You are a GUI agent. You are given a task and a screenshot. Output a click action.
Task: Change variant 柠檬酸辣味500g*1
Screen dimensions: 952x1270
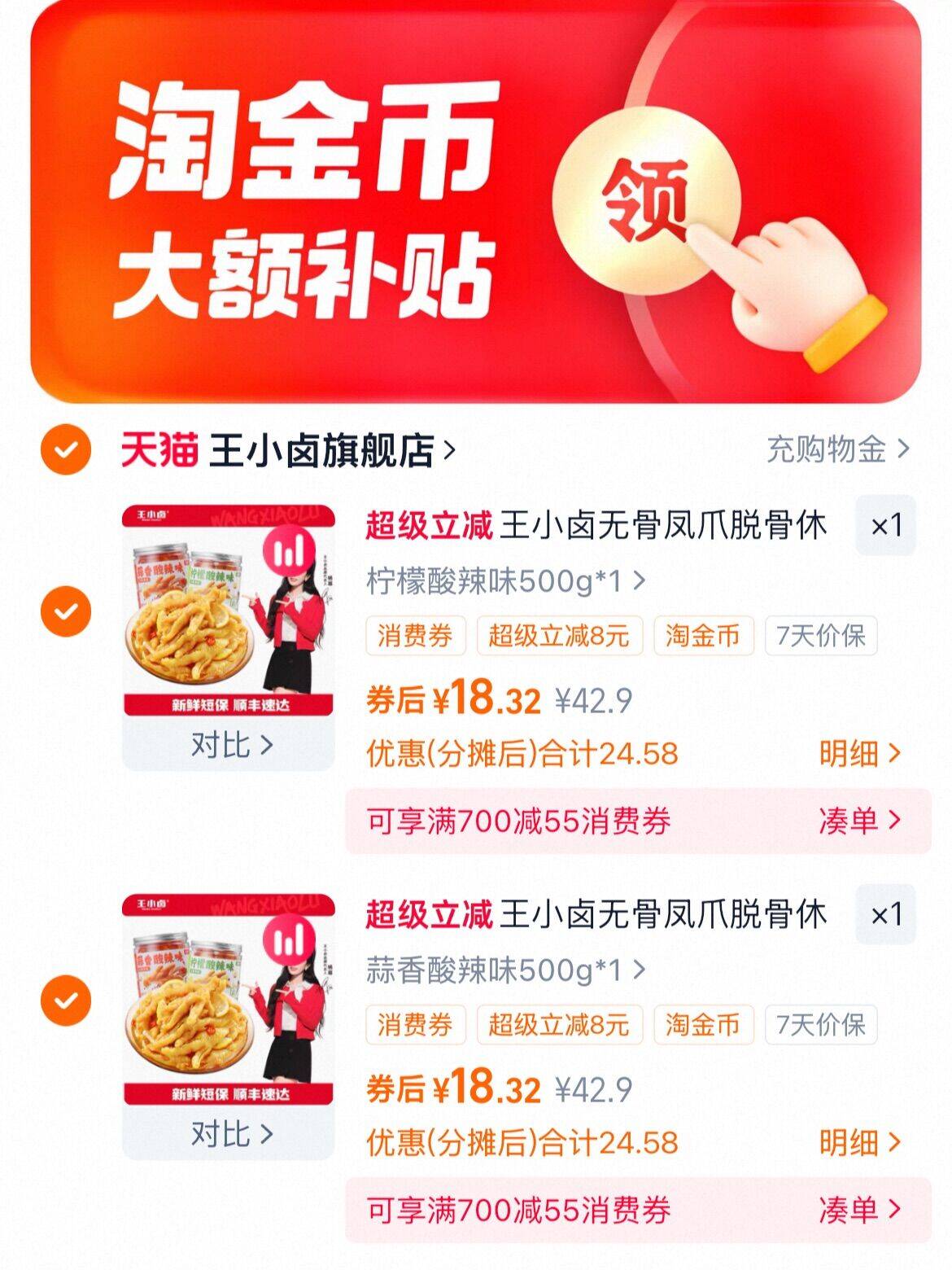[x=505, y=581]
